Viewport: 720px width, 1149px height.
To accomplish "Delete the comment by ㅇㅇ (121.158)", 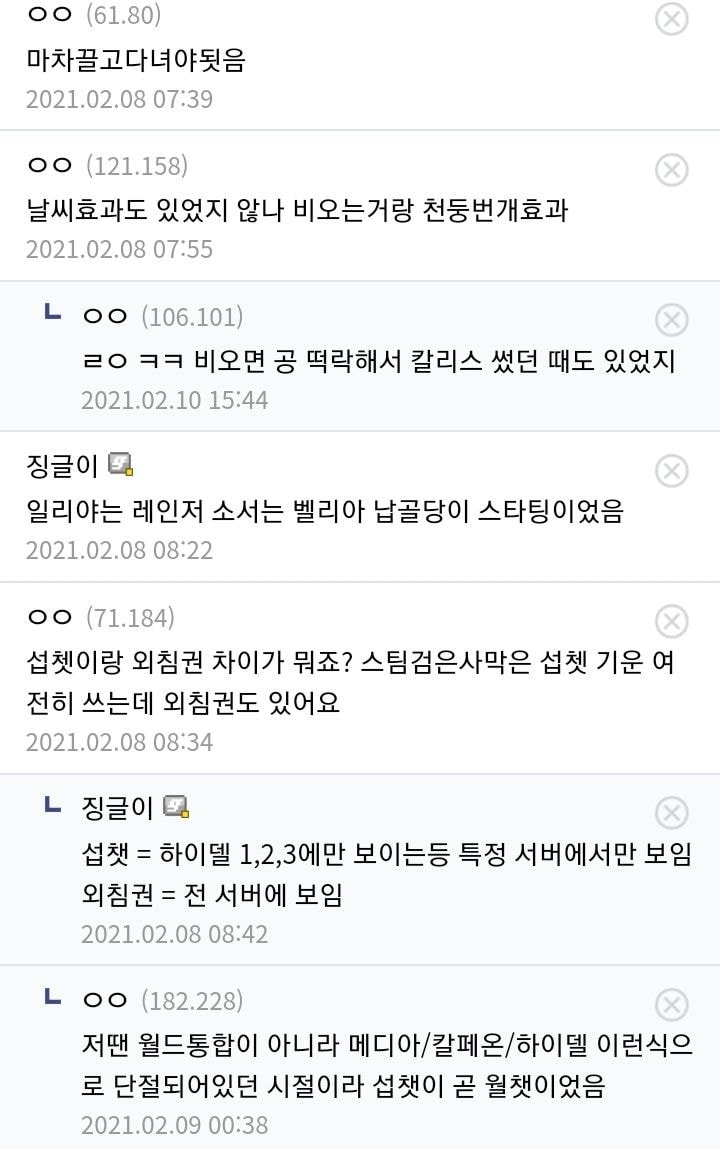I will [x=671, y=169].
